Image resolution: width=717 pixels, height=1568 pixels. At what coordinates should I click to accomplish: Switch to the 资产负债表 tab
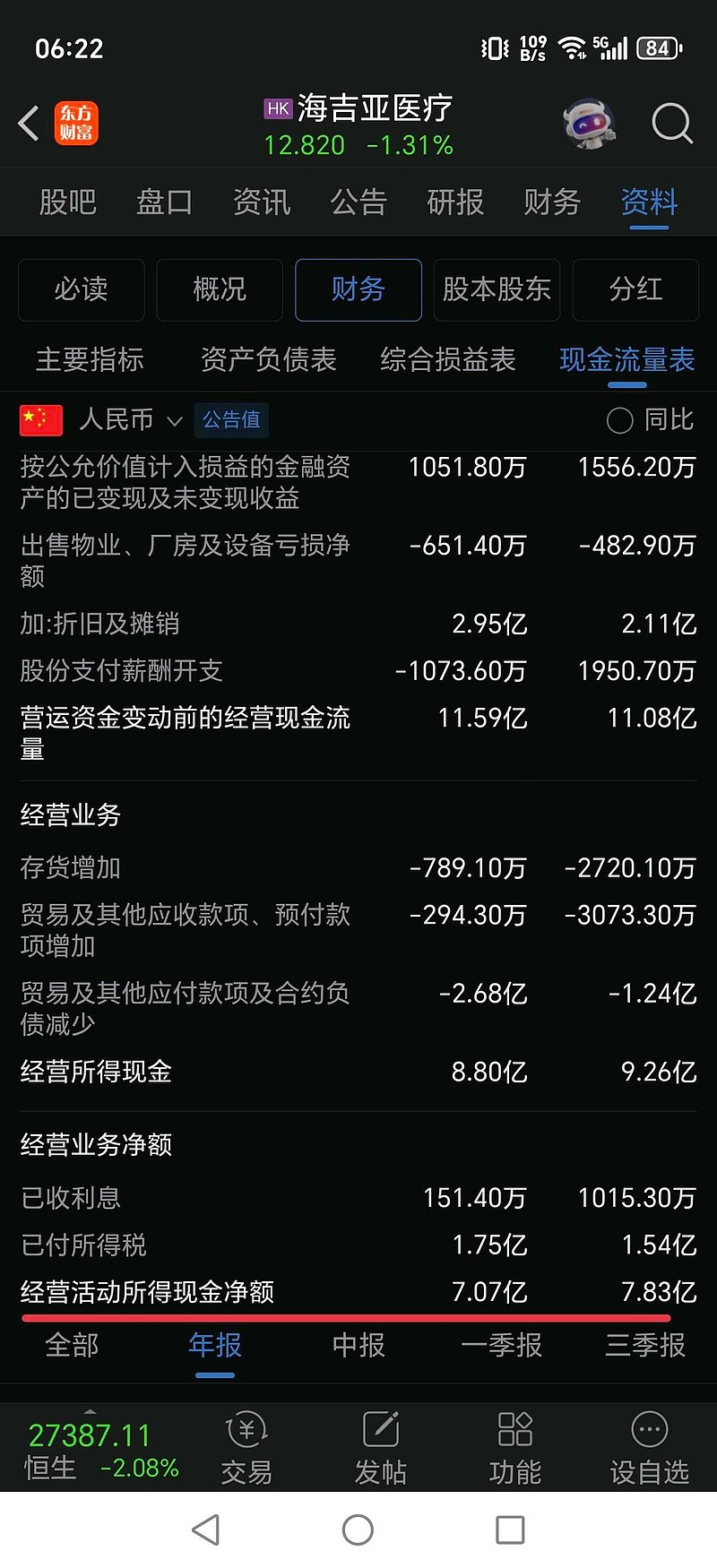(x=270, y=359)
